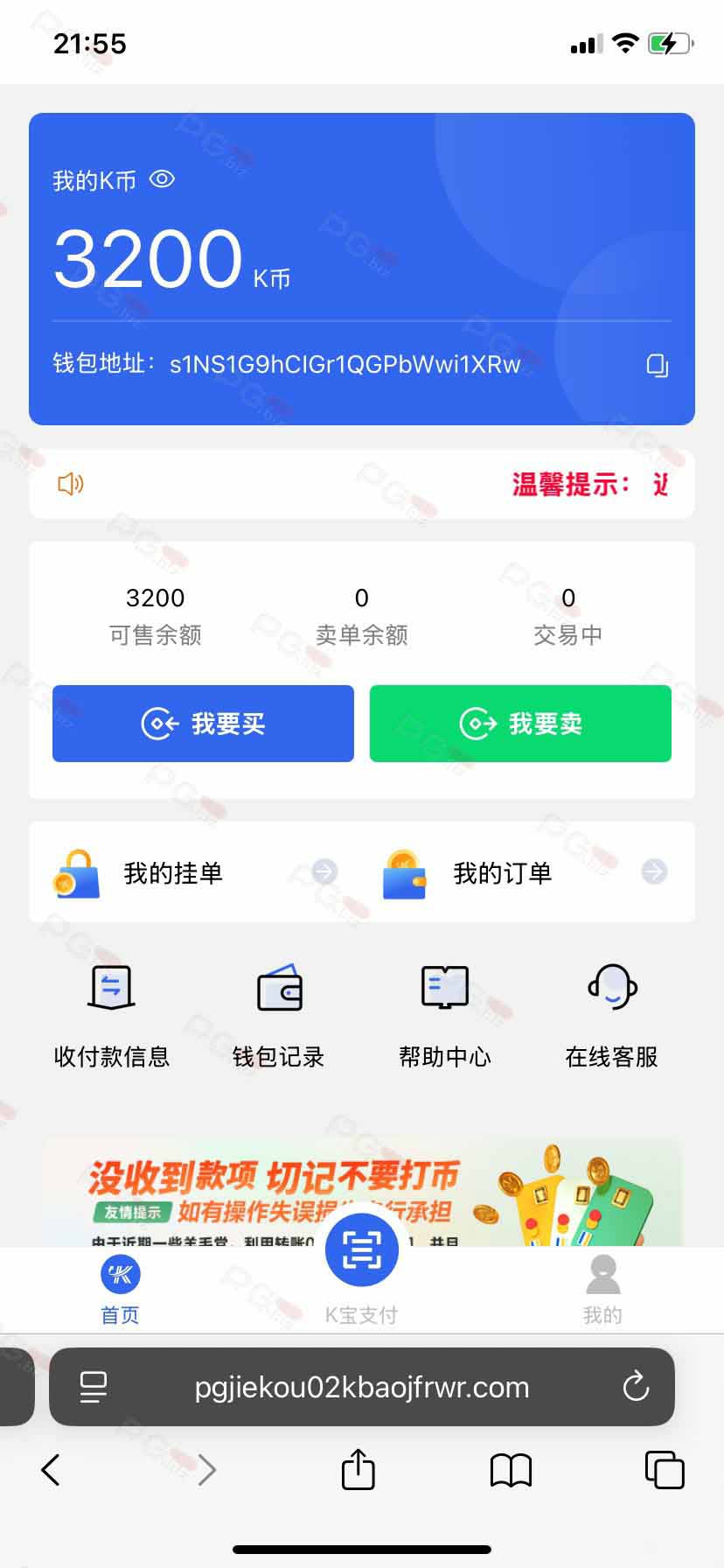724x1568 pixels.
Task: Switch to the 首页 tab
Action: (x=121, y=1290)
